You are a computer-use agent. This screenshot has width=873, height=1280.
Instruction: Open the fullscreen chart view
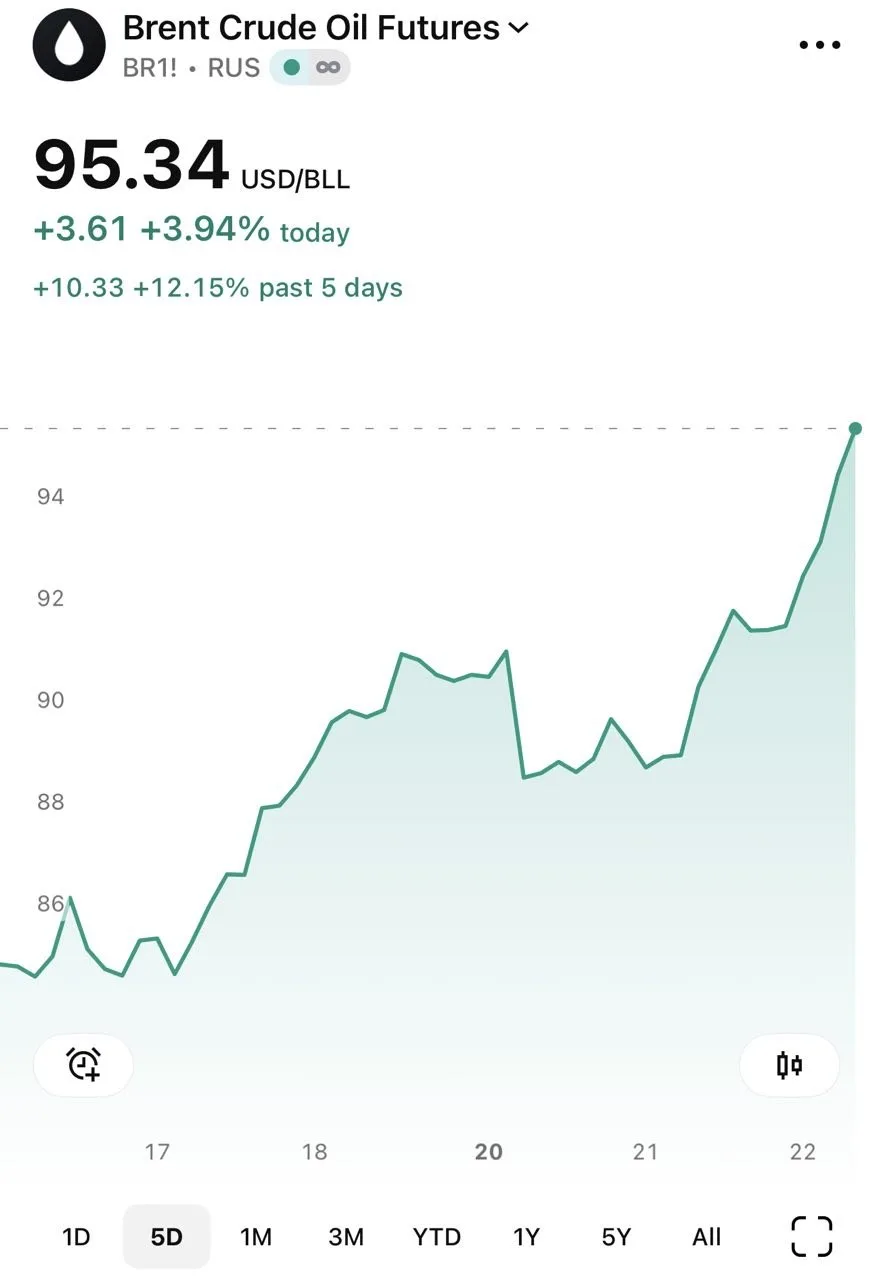812,1236
